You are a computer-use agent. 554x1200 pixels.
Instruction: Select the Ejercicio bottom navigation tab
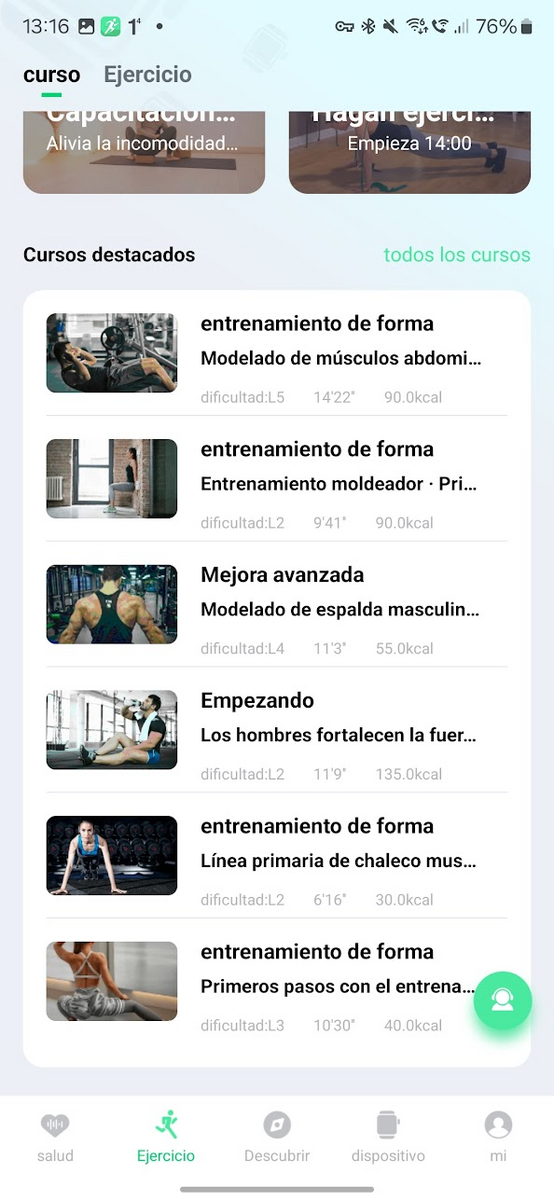166,1137
